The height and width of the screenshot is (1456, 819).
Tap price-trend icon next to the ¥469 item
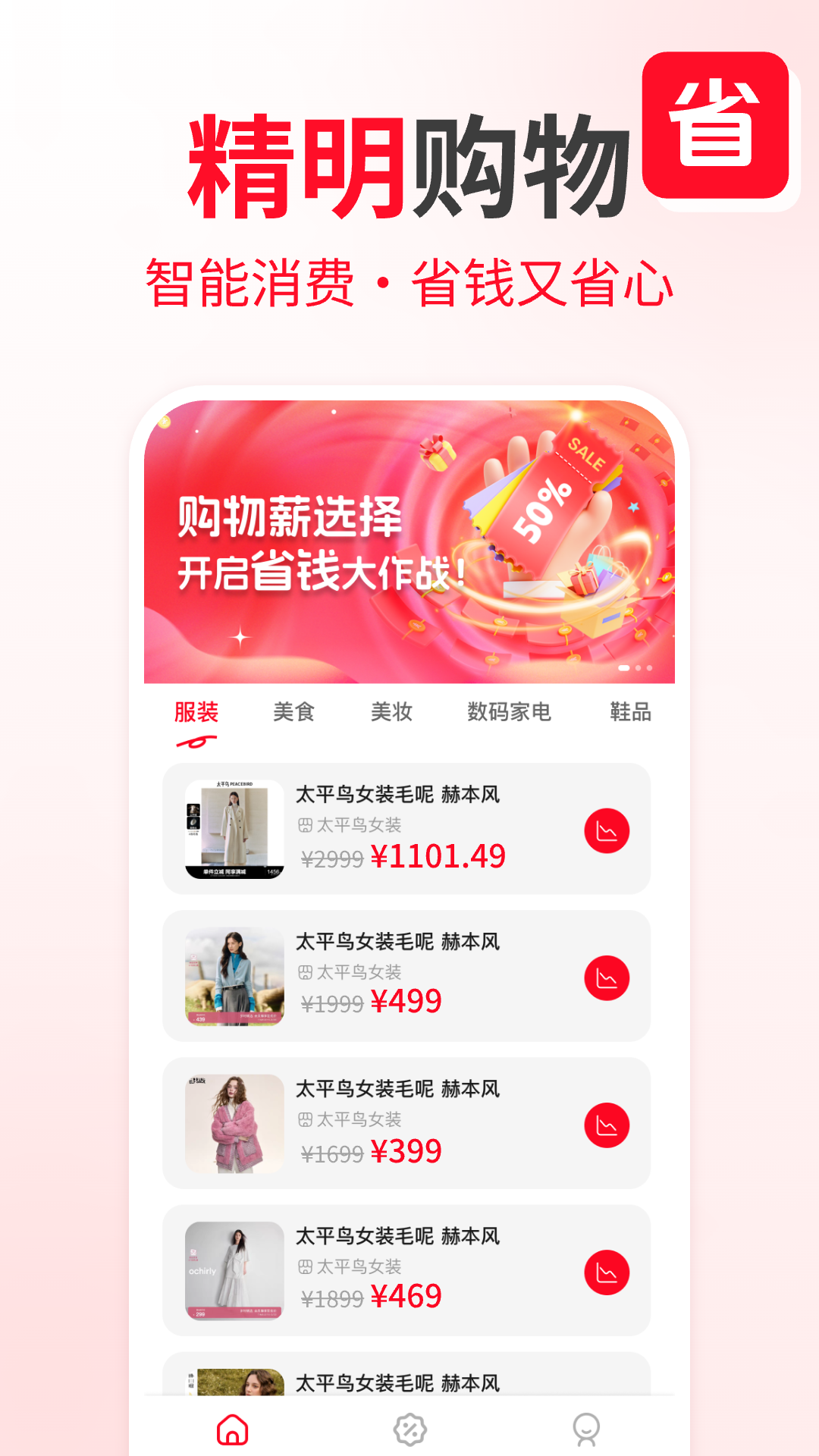pos(606,1272)
